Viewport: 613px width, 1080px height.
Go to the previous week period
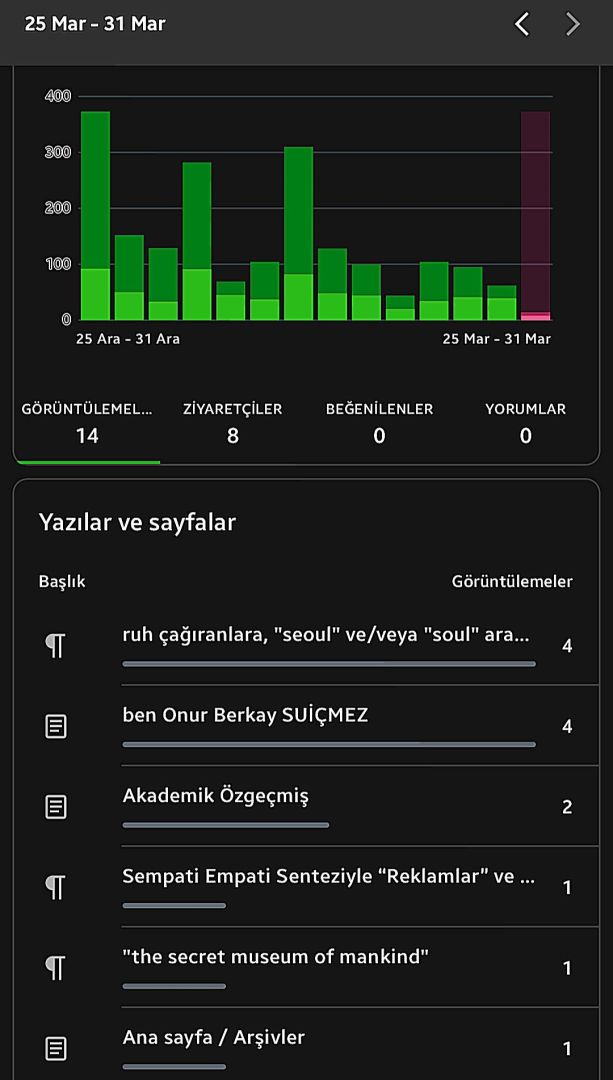(x=522, y=24)
